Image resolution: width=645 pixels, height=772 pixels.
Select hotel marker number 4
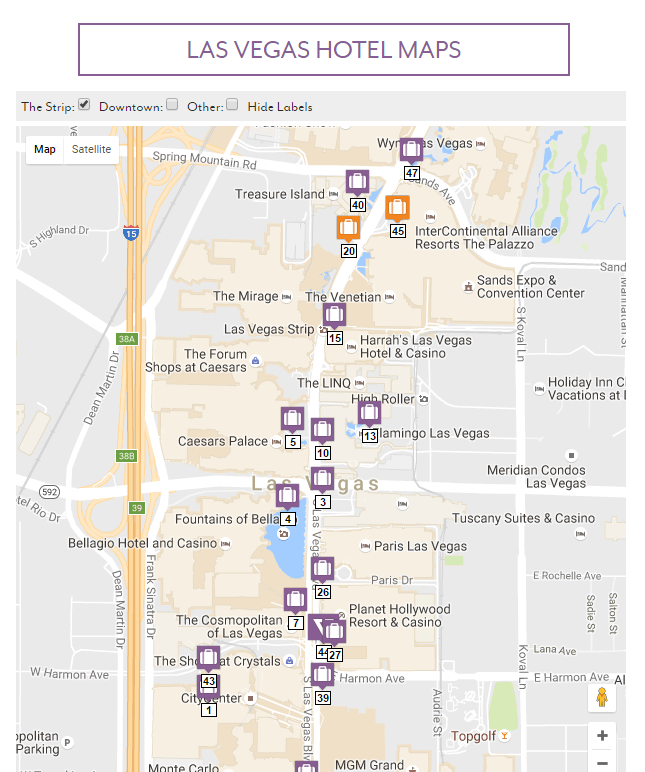(x=287, y=497)
